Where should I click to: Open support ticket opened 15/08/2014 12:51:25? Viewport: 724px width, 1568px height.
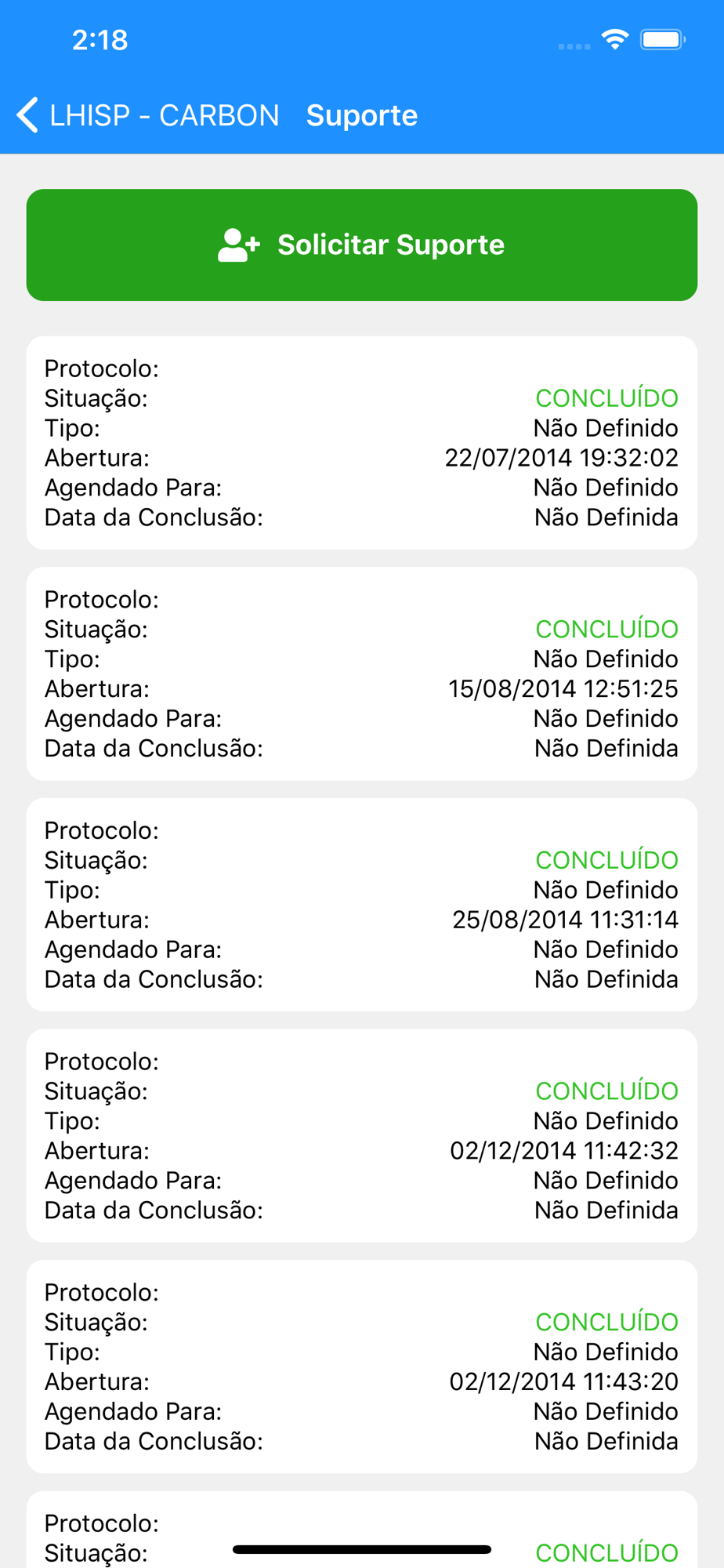pos(362,673)
